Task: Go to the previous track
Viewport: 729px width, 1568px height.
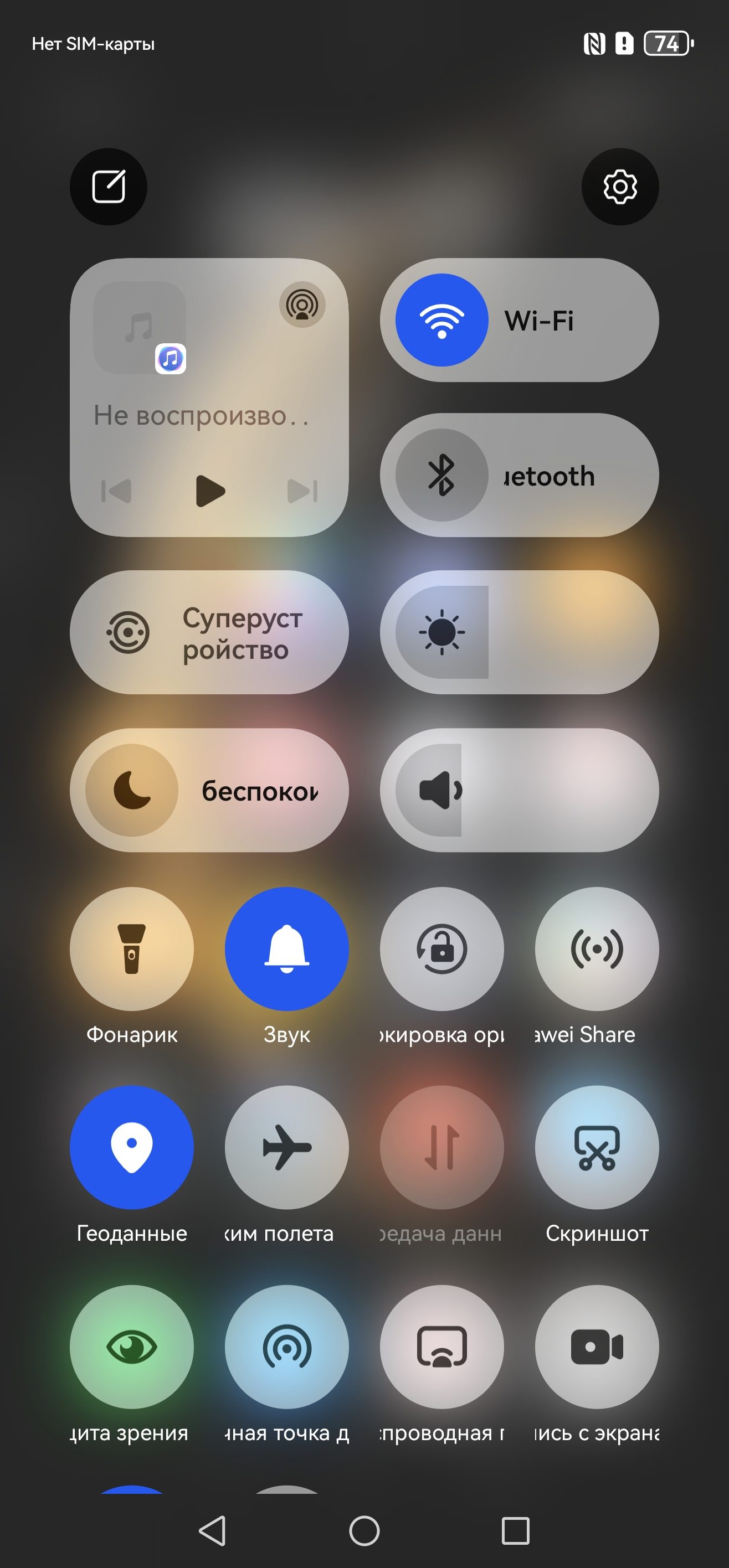Action: (116, 491)
